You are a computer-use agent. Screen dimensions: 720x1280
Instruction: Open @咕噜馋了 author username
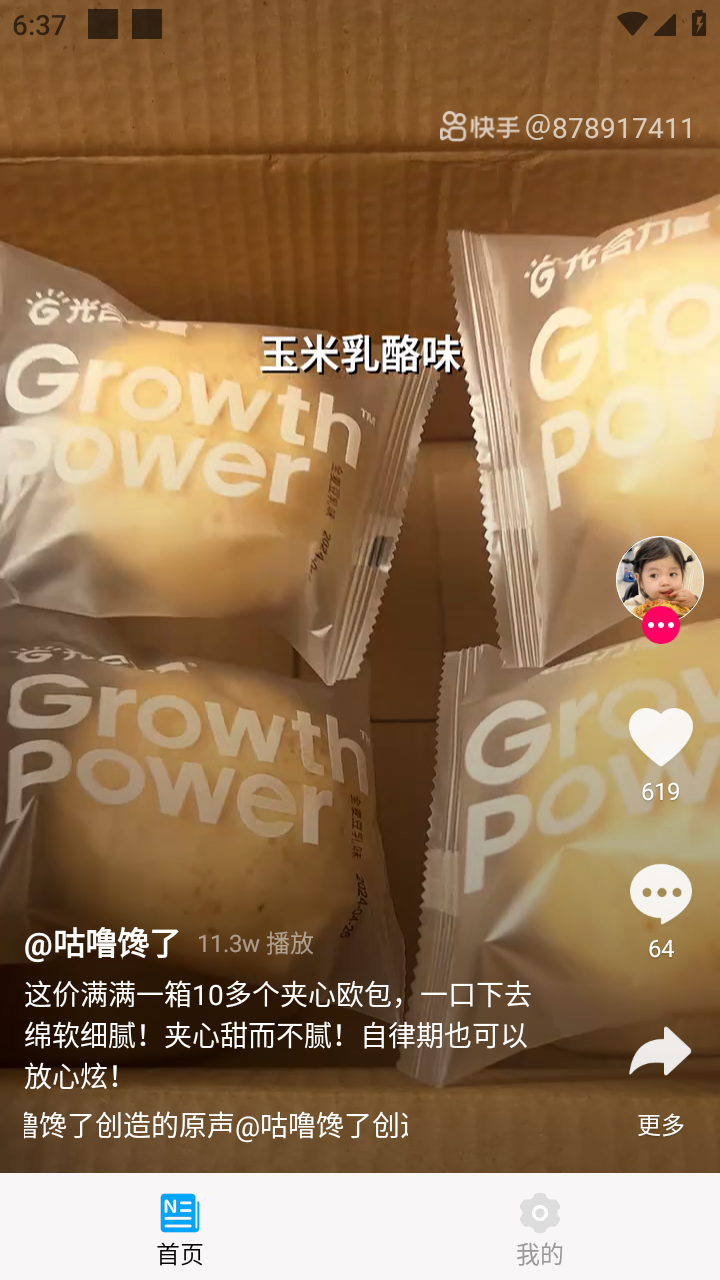point(102,943)
